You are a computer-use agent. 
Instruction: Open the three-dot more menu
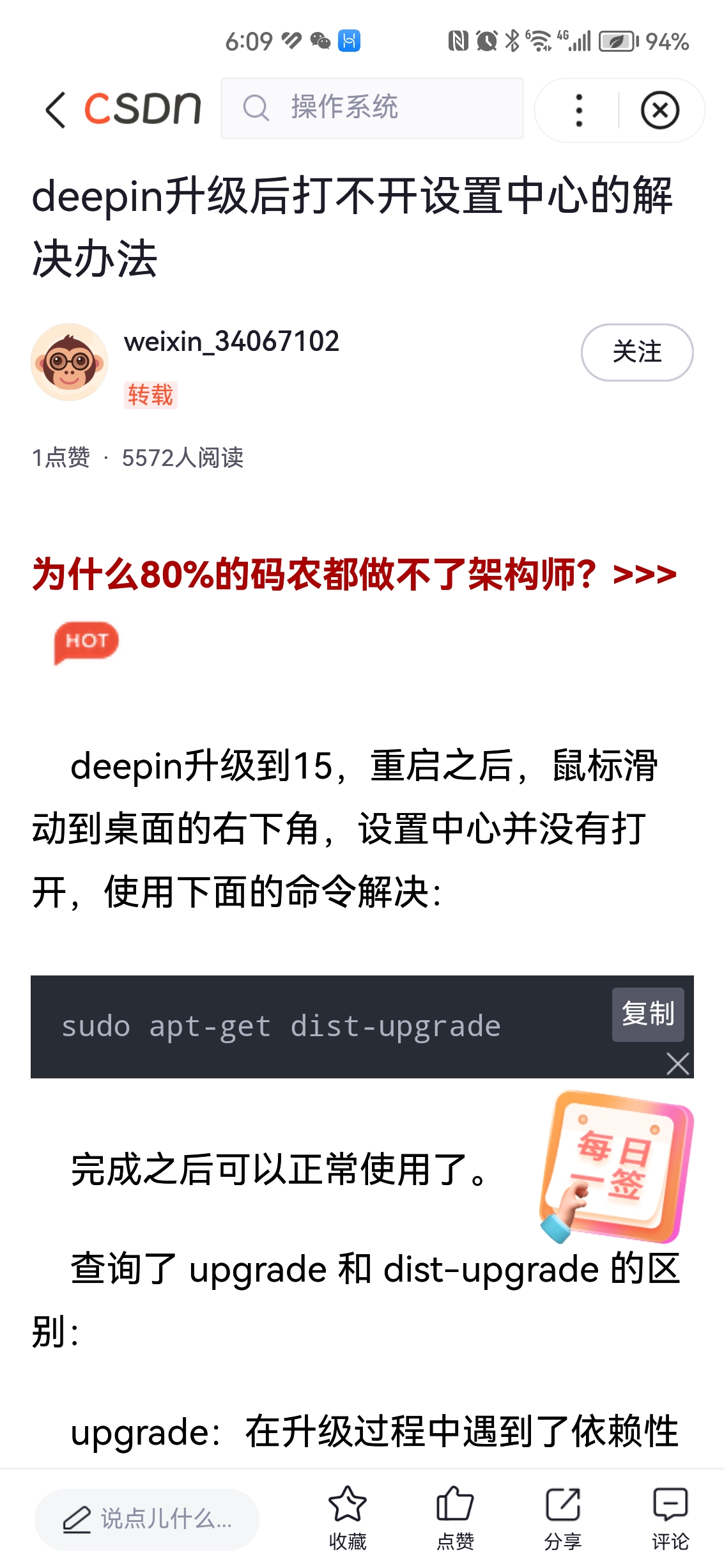(x=579, y=110)
